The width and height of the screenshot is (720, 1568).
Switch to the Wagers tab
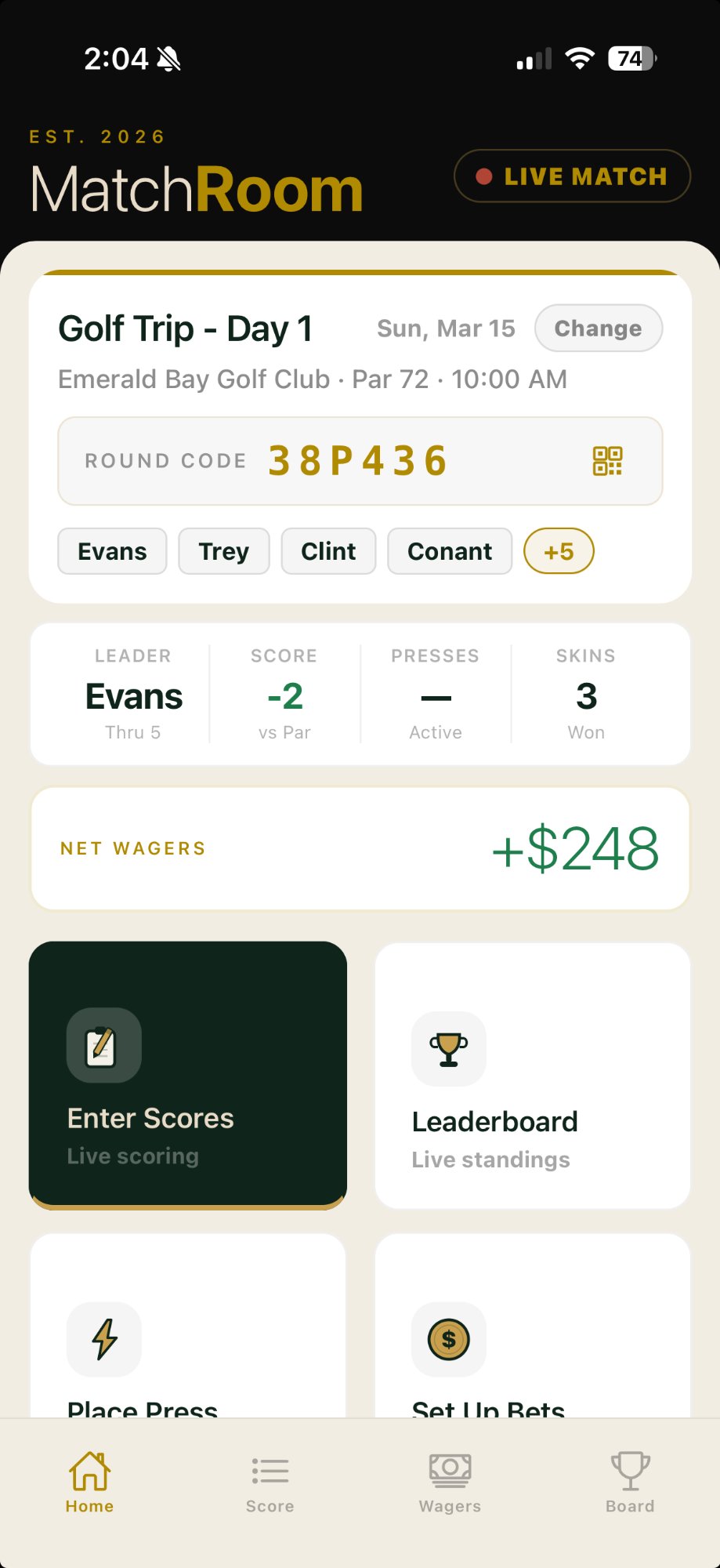[x=450, y=1482]
